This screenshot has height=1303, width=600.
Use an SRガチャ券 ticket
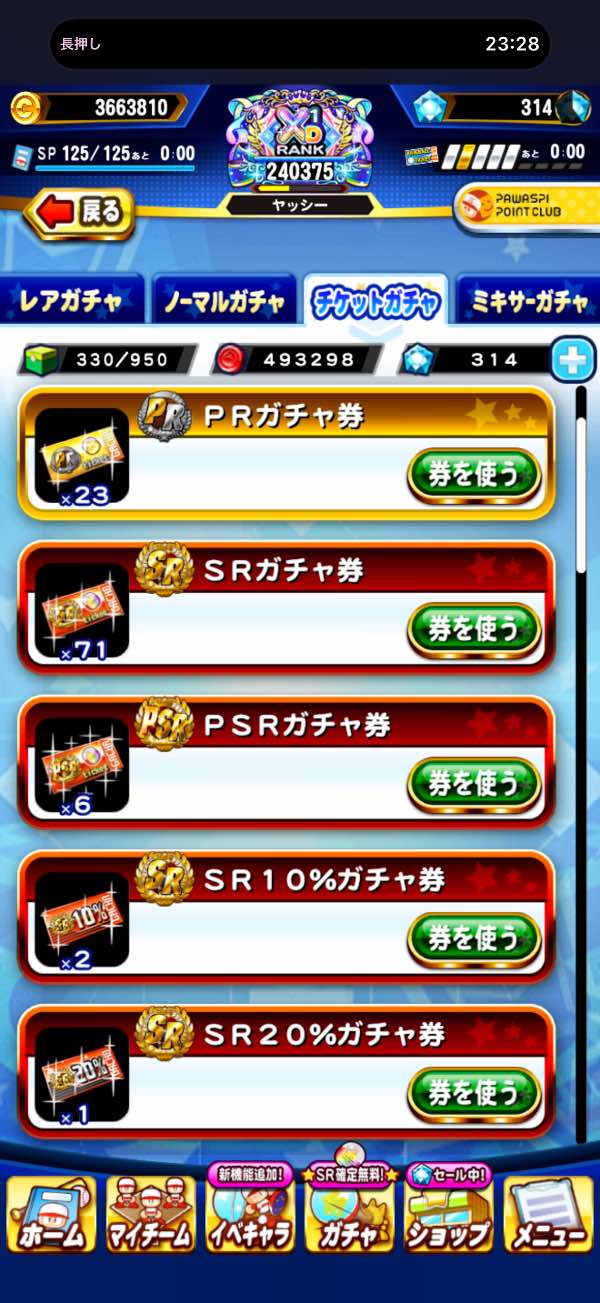[473, 630]
